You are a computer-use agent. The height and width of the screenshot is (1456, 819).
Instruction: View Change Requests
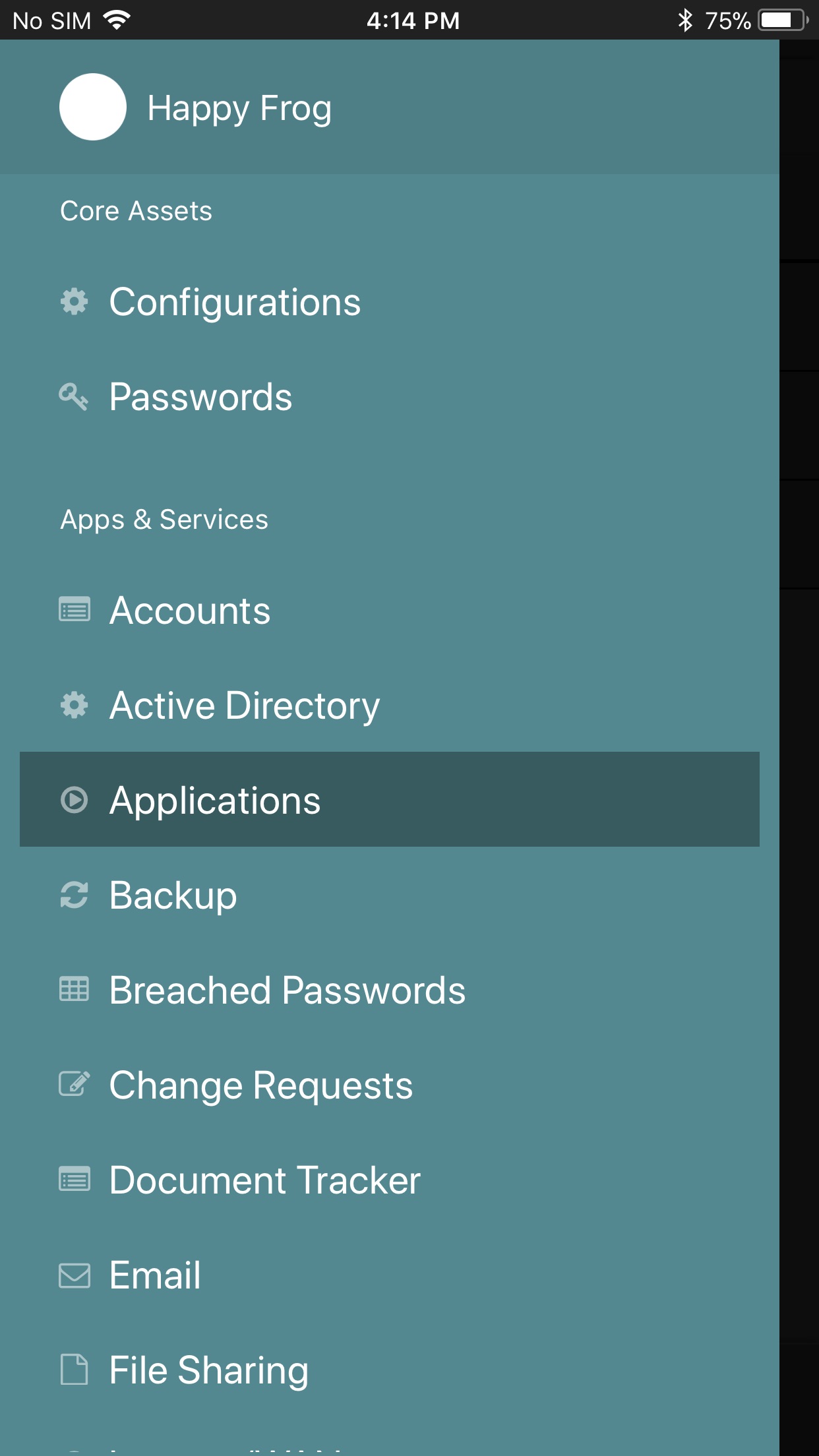tap(260, 1085)
